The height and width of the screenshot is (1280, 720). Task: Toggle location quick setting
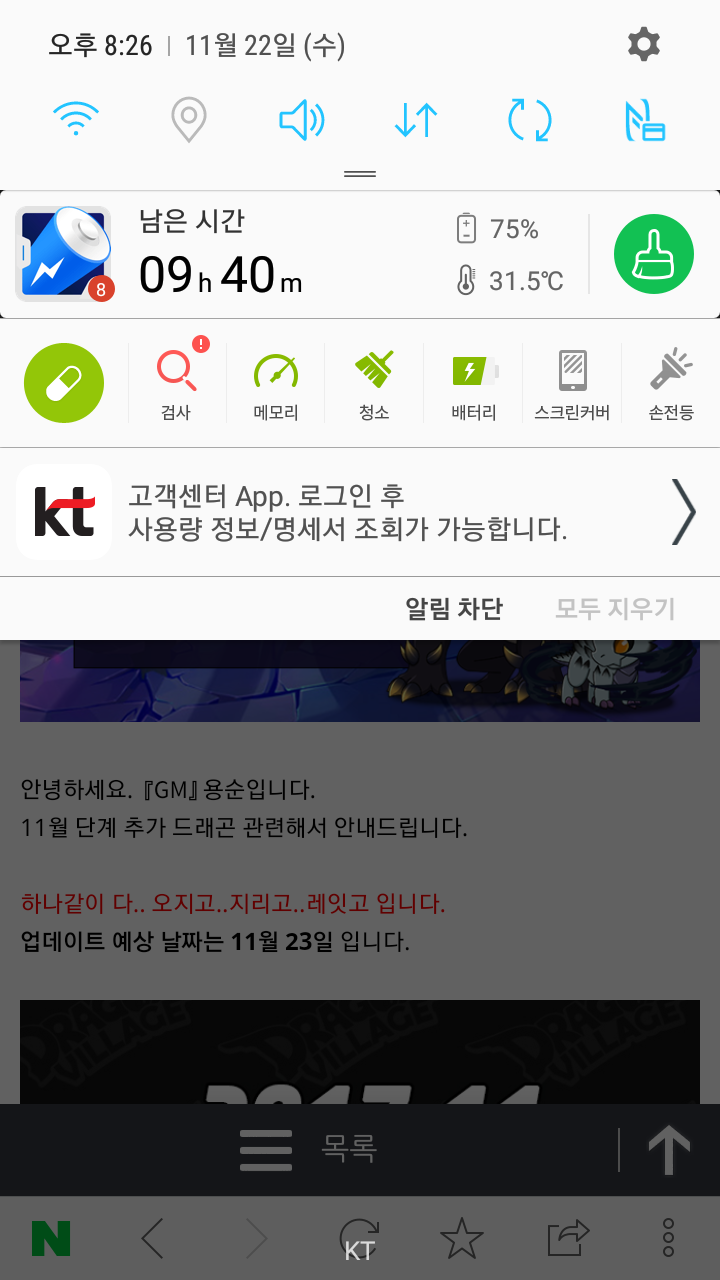[188, 120]
